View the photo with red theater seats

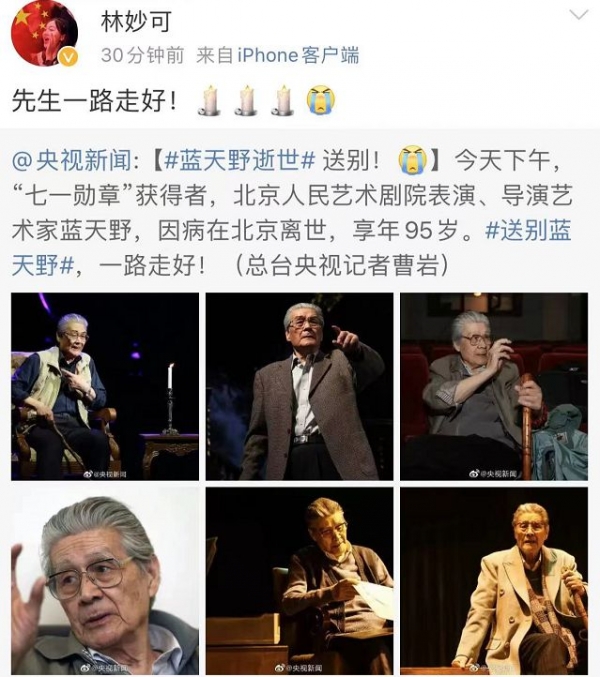pyautogui.click(x=493, y=386)
